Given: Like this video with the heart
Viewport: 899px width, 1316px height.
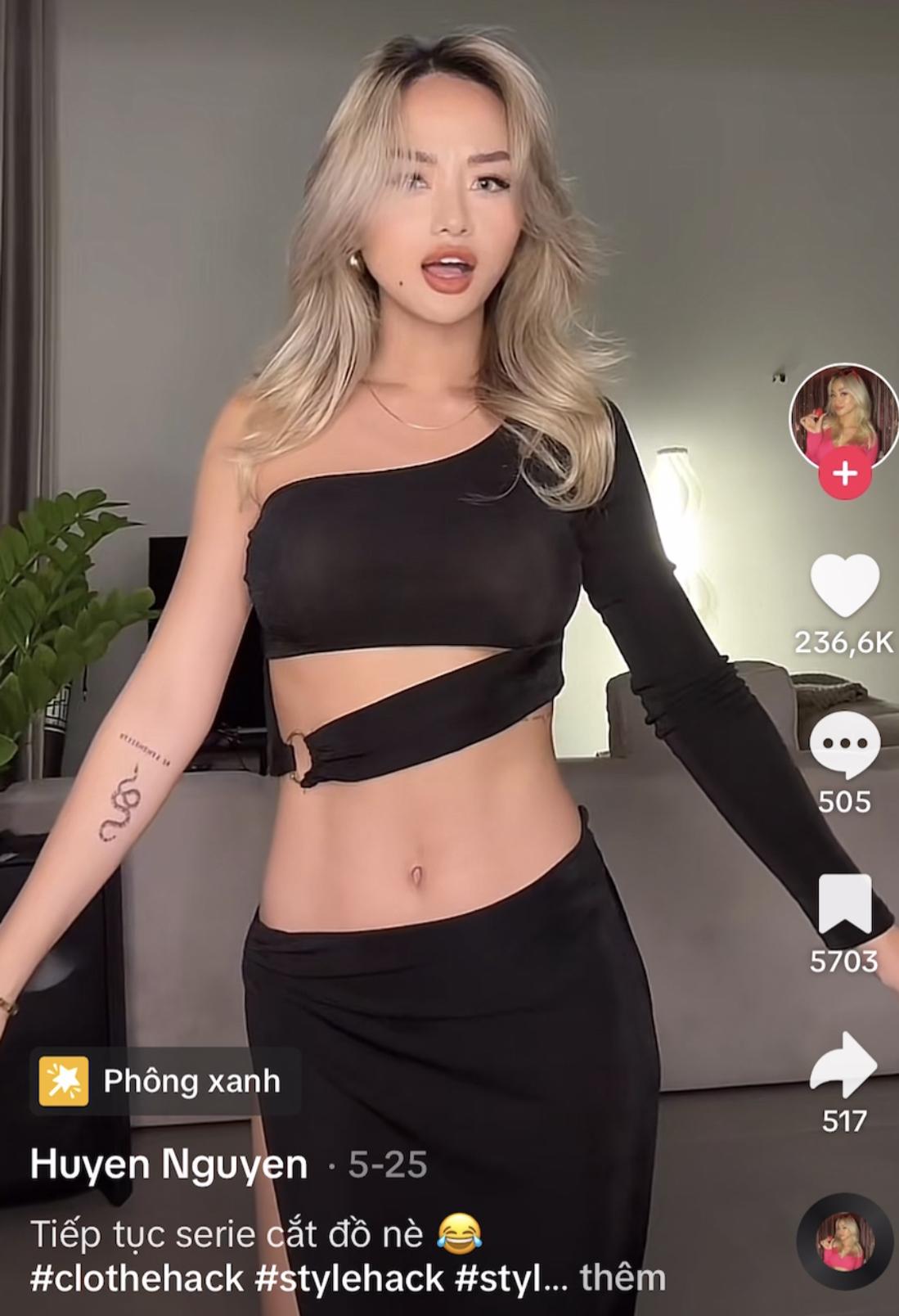Looking at the screenshot, I should click(844, 585).
